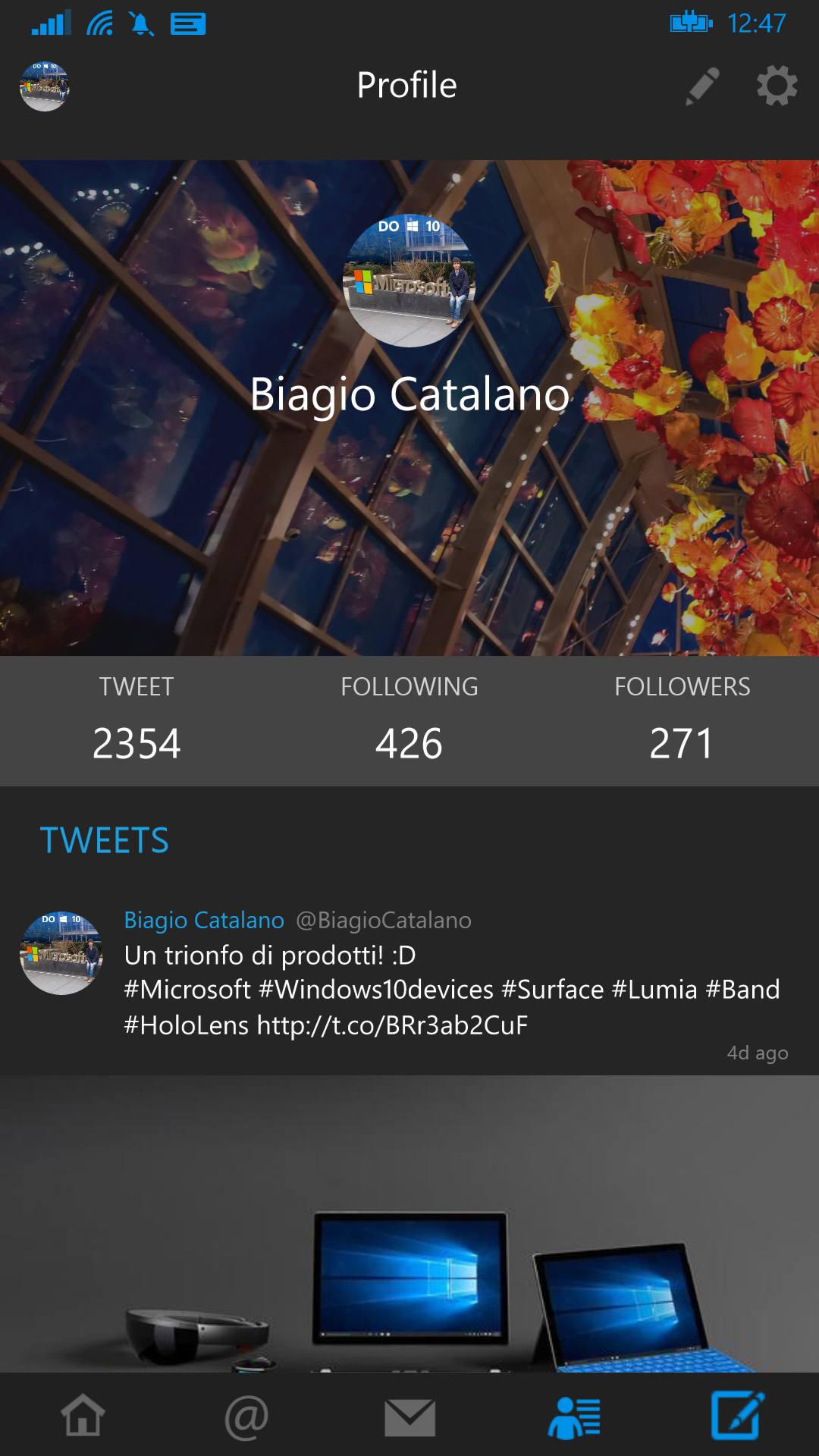View the 2354 tweets count

click(136, 720)
